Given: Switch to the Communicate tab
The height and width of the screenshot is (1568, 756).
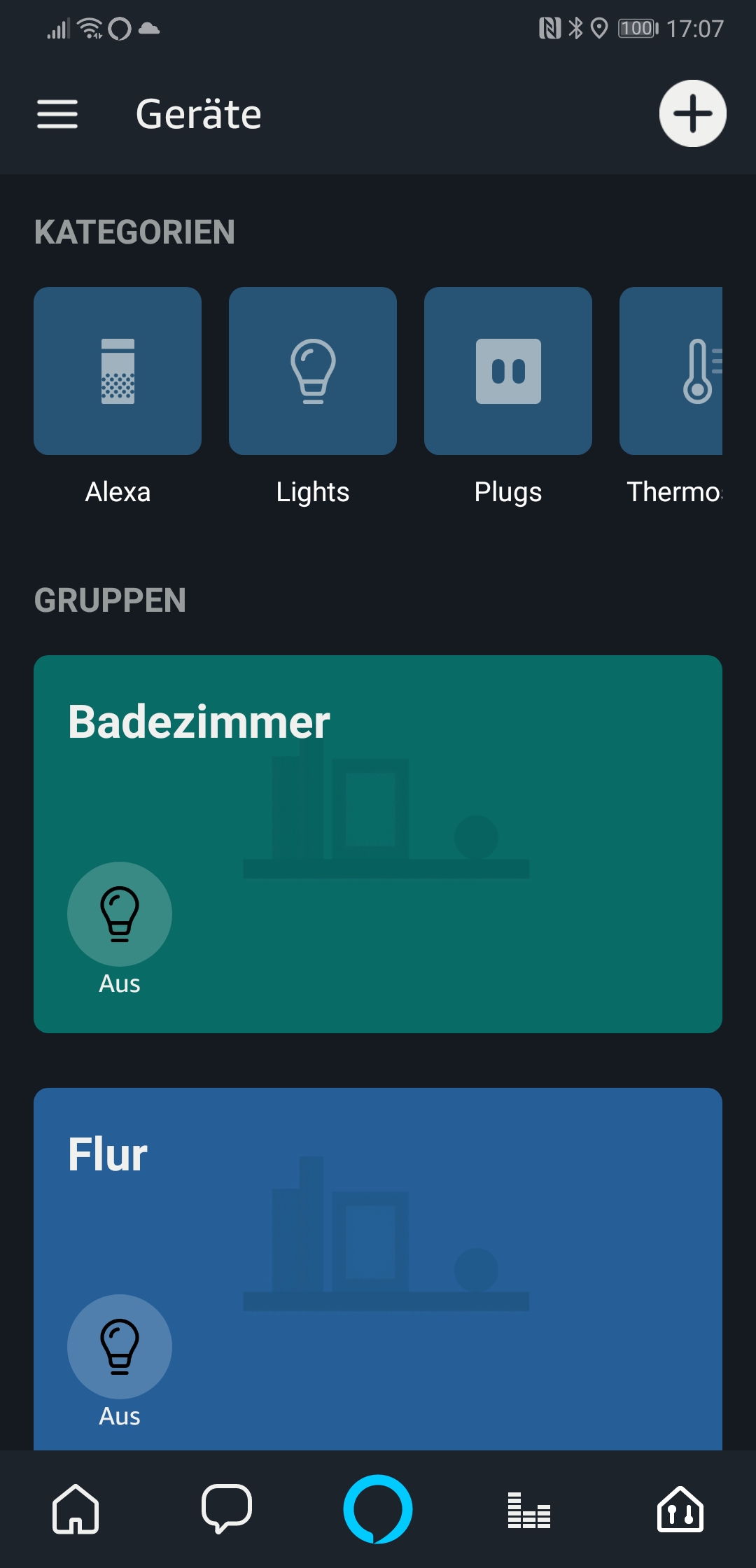Looking at the screenshot, I should [227, 1509].
